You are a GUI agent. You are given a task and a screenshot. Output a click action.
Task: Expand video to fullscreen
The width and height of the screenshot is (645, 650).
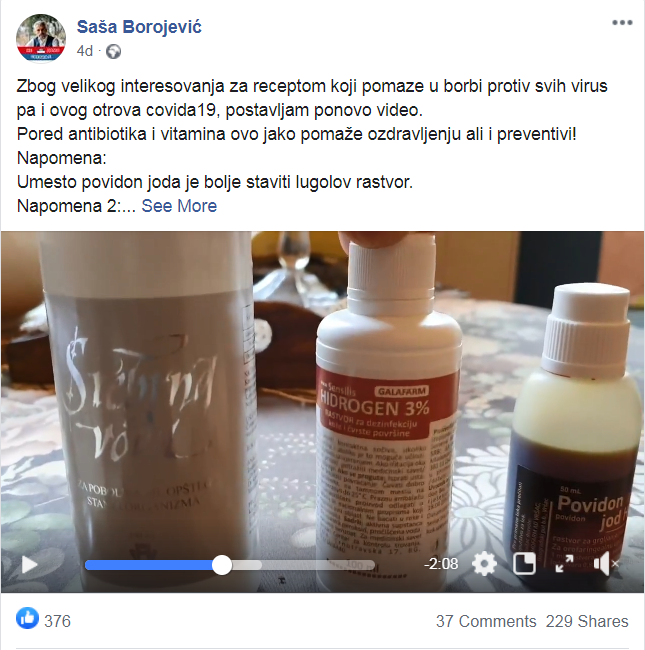click(x=564, y=564)
